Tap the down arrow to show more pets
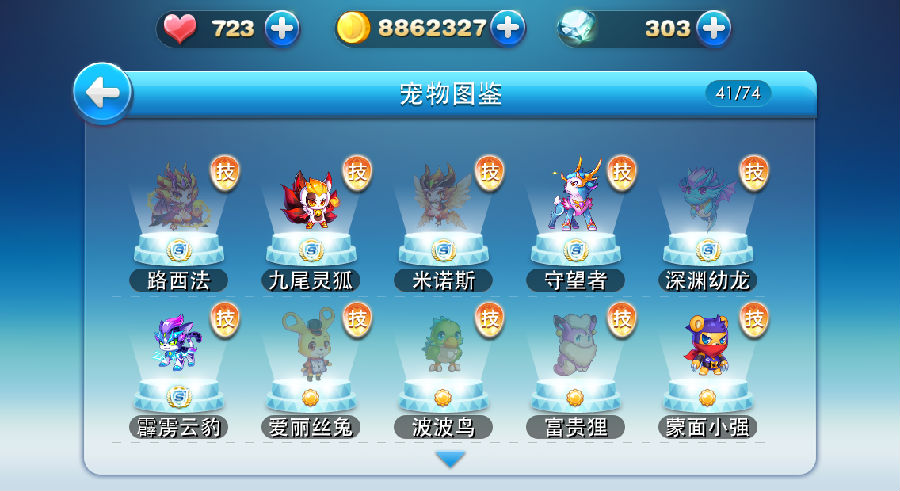Screen dimensions: 900x491 451,459
